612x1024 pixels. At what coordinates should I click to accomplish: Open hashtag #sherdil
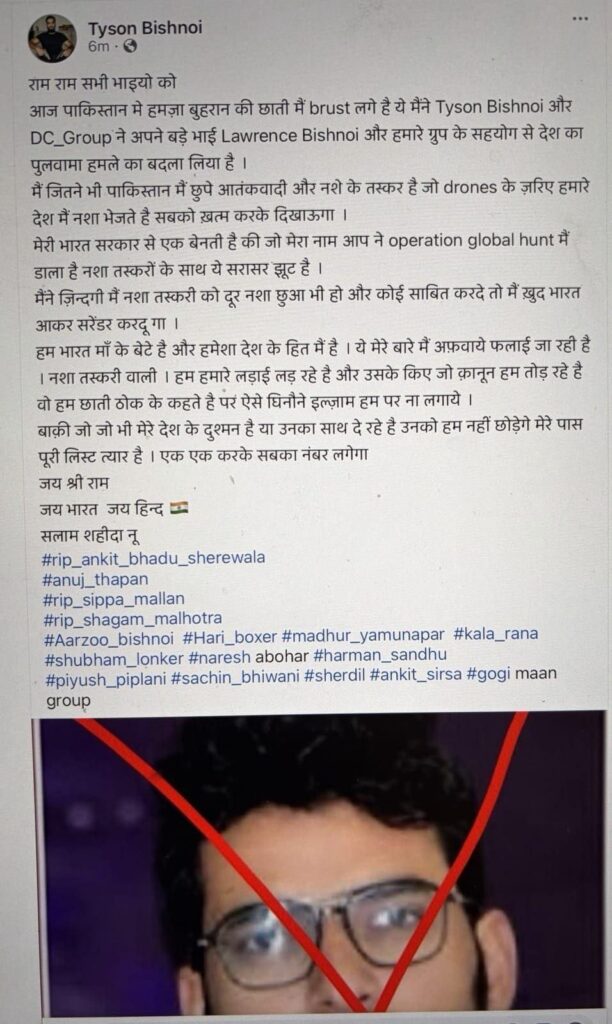pos(334,675)
